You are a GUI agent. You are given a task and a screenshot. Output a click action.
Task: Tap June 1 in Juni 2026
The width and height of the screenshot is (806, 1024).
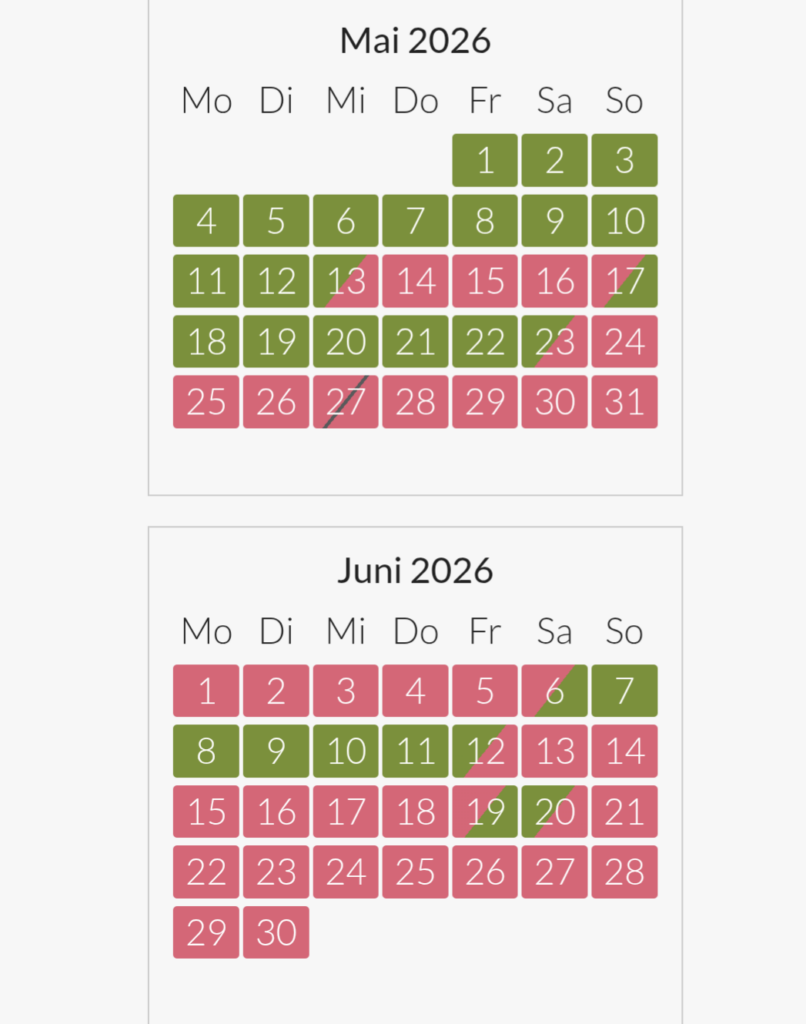click(206, 691)
